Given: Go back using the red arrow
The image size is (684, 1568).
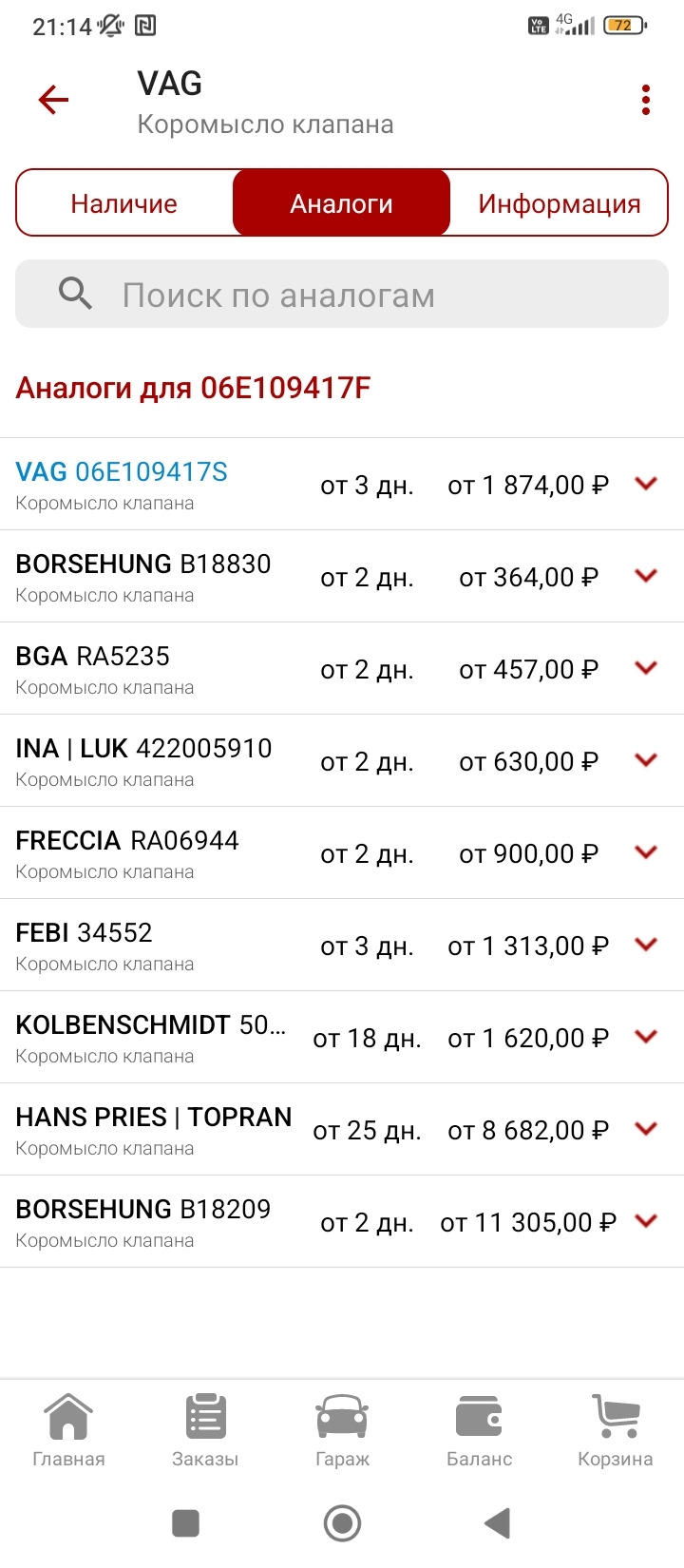Looking at the screenshot, I should pos(53,100).
